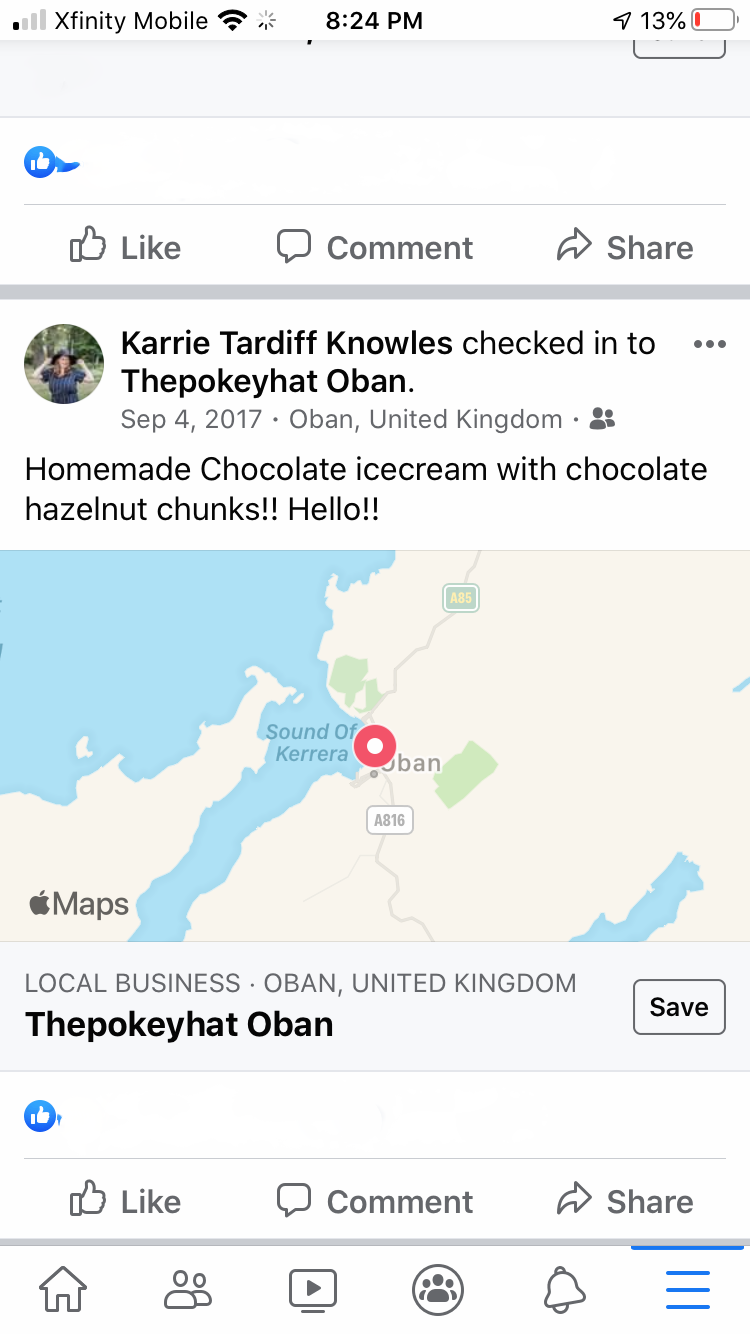View reactions on Thepokeyhat Oban post

(x=42, y=1116)
